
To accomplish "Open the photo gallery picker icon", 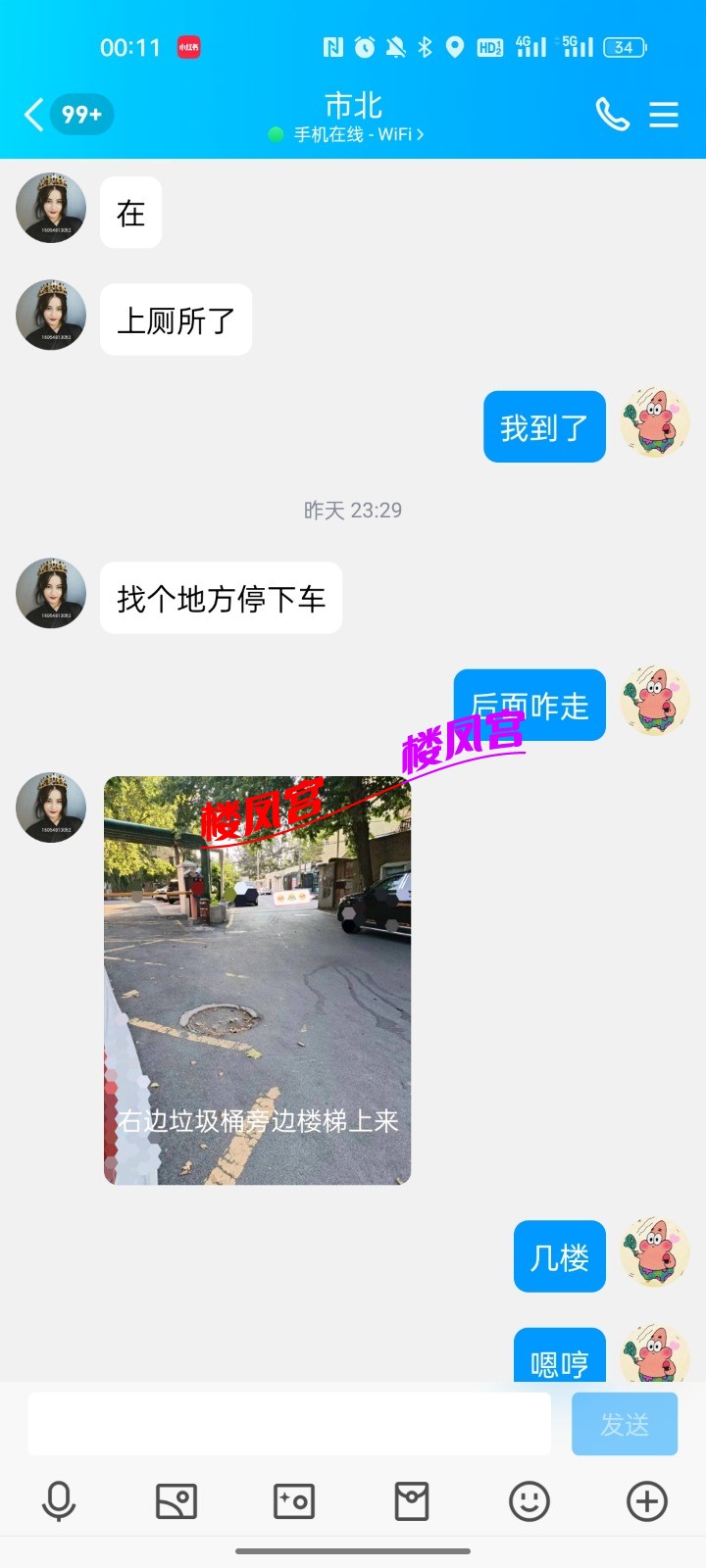I will point(176,1500).
